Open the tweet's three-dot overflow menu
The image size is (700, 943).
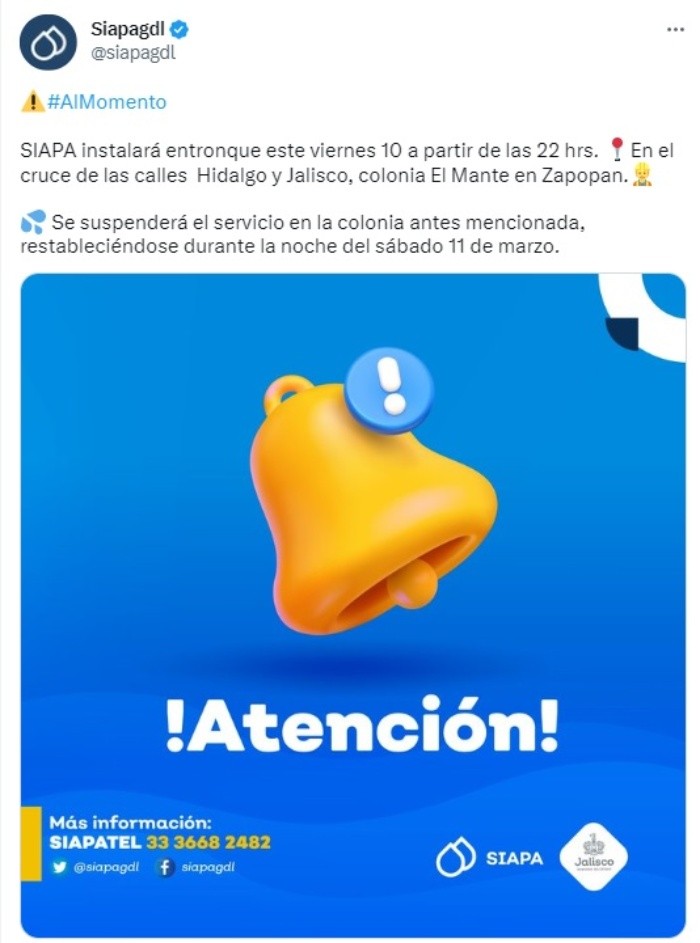tap(675, 30)
